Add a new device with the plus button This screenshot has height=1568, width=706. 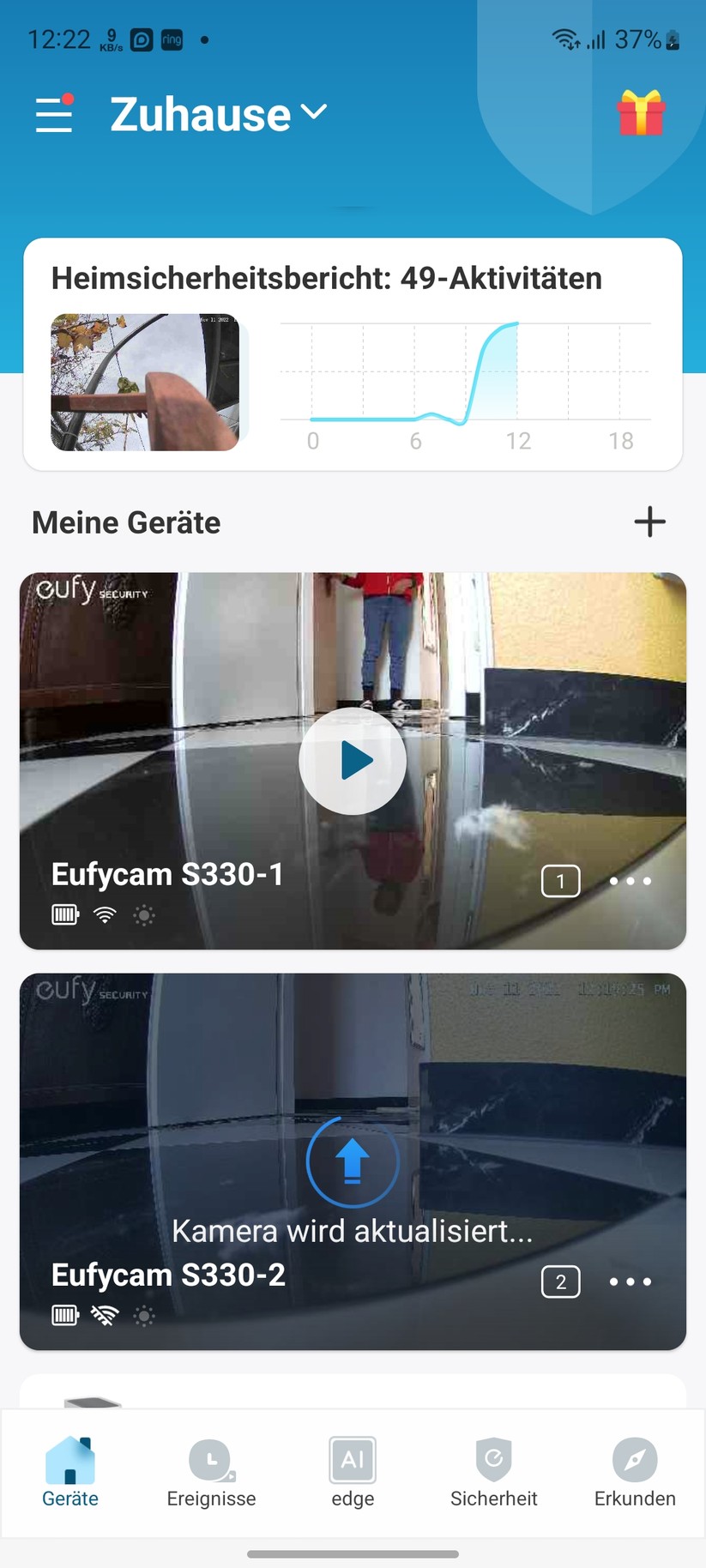pyautogui.click(x=649, y=522)
